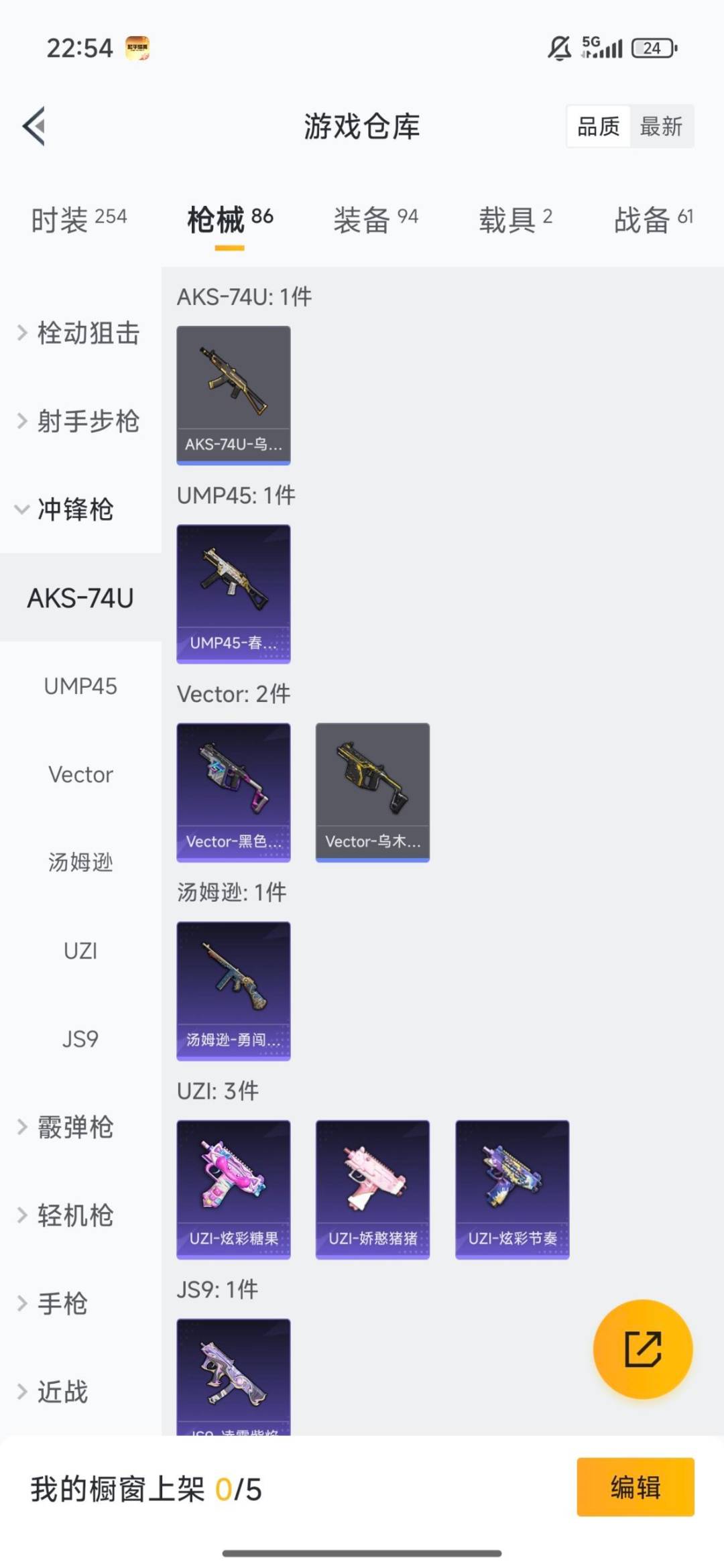Screen dimensions: 724x1568
Task: Tap the orange share floating button
Action: coord(643,1349)
